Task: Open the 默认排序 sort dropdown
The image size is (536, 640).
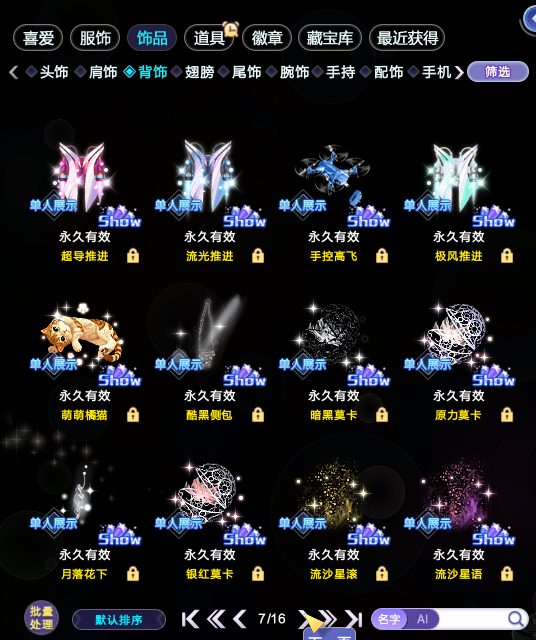Action: [x=119, y=620]
